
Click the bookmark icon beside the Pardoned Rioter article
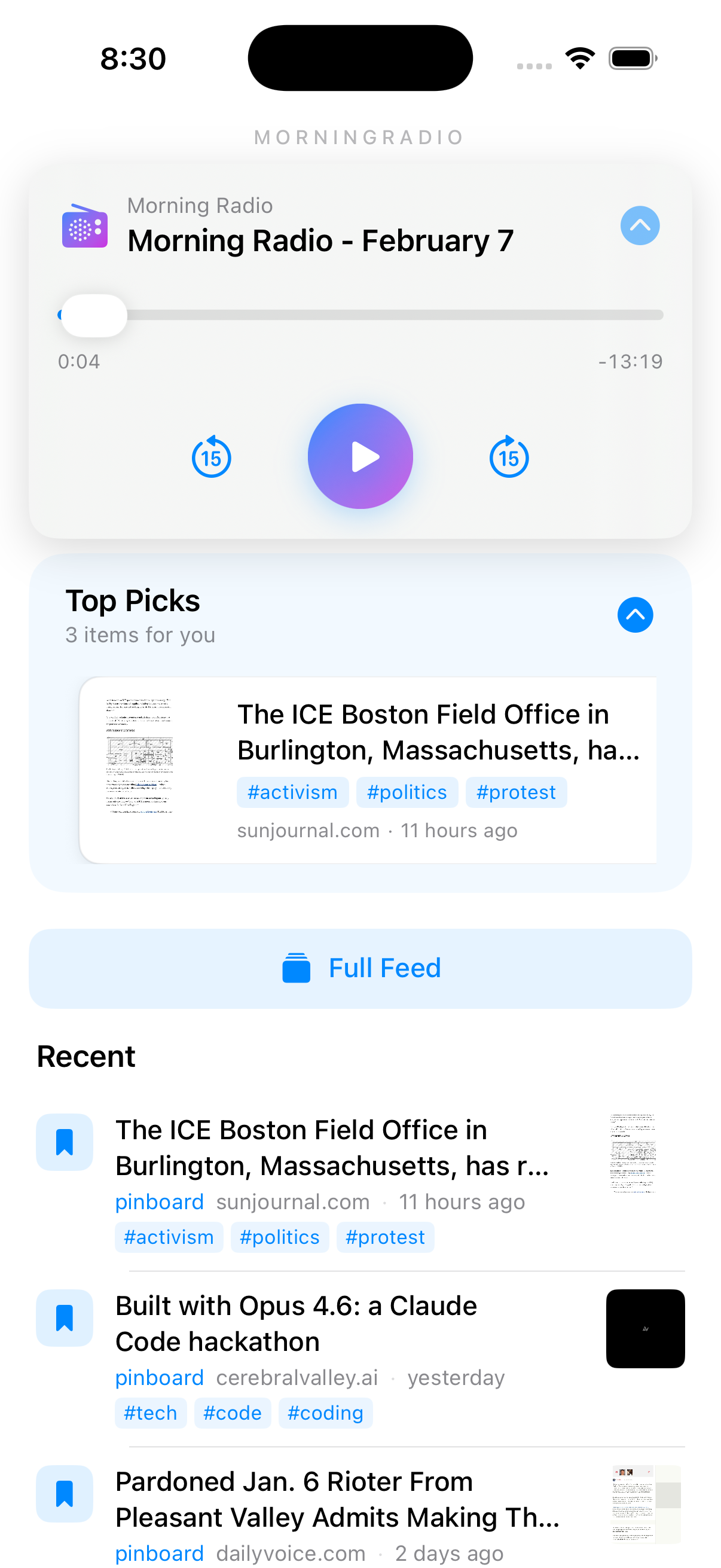(x=65, y=1494)
